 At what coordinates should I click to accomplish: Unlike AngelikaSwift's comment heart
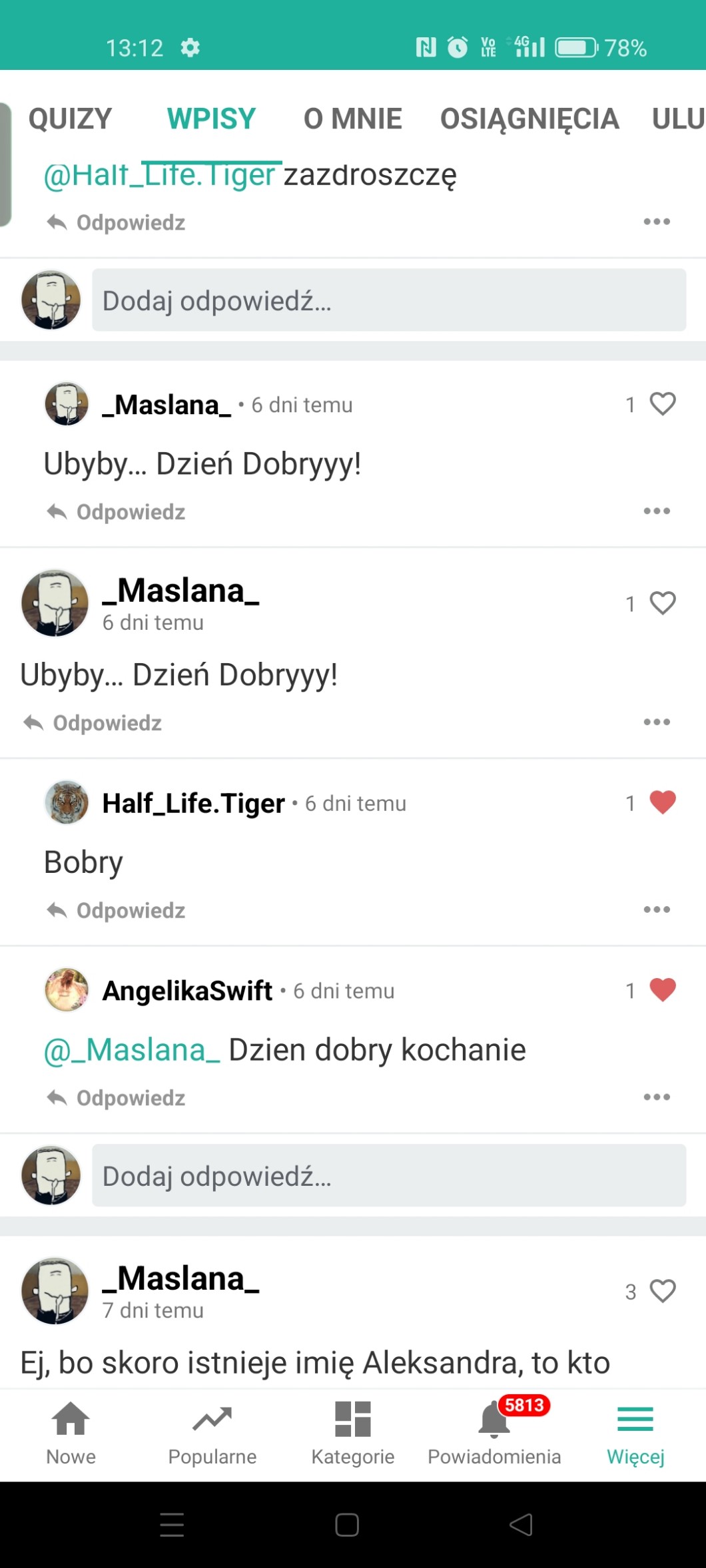coord(662,990)
